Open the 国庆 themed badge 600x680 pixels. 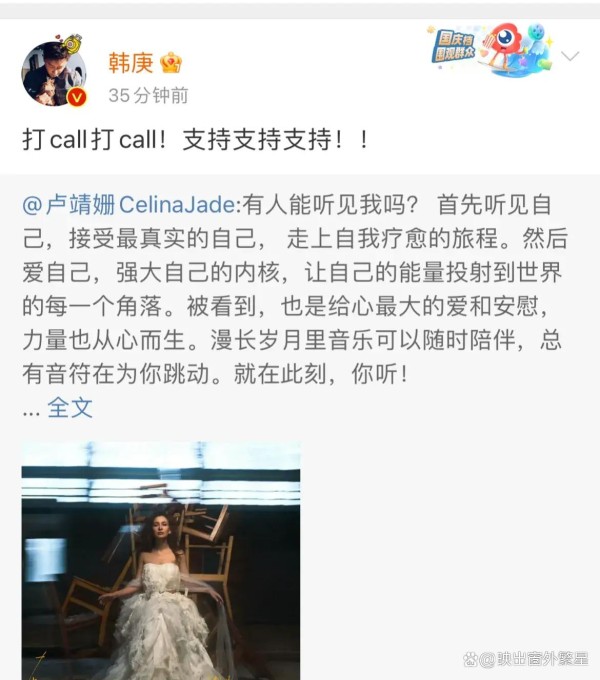click(486, 49)
